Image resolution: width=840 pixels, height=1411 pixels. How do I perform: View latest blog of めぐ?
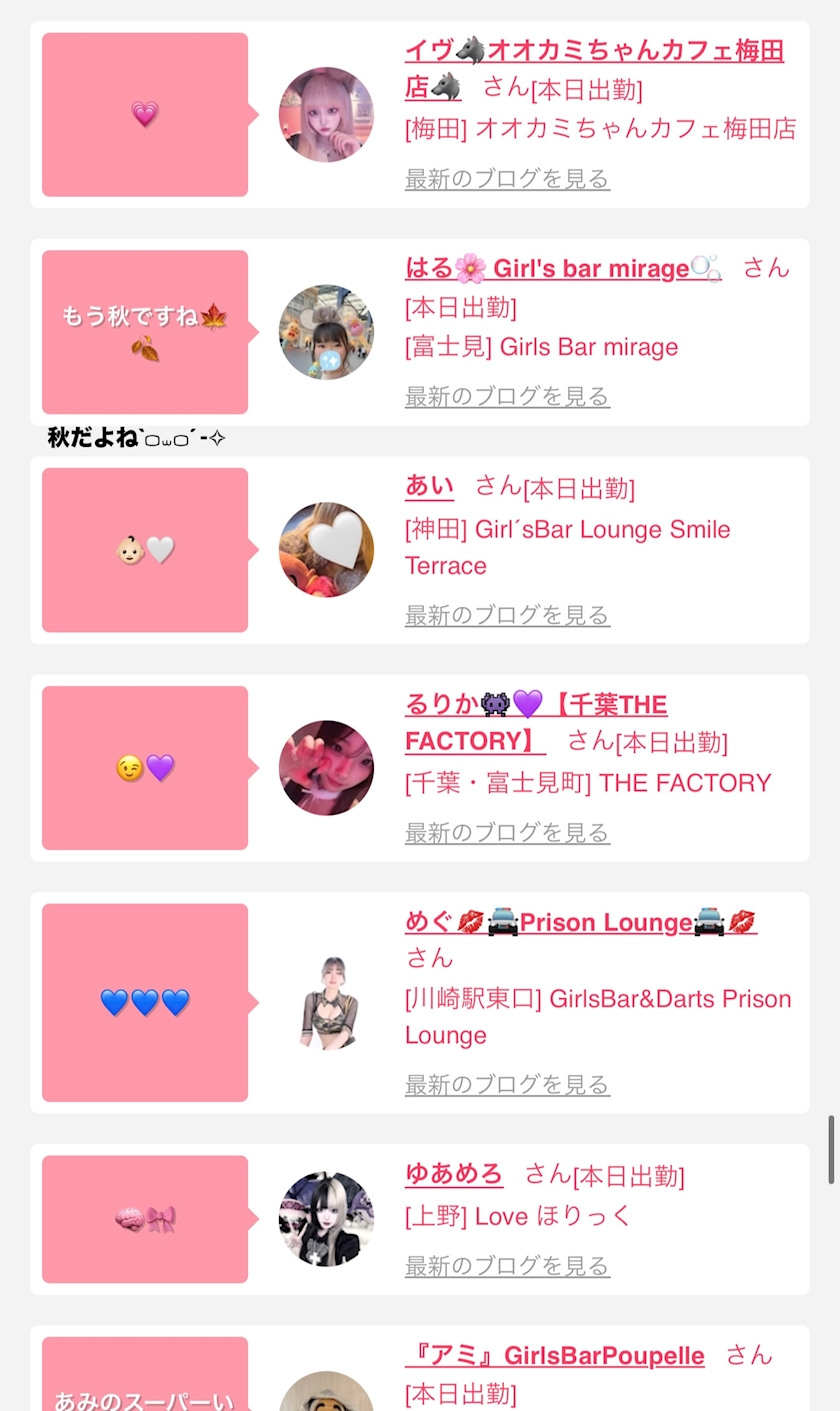click(507, 1085)
